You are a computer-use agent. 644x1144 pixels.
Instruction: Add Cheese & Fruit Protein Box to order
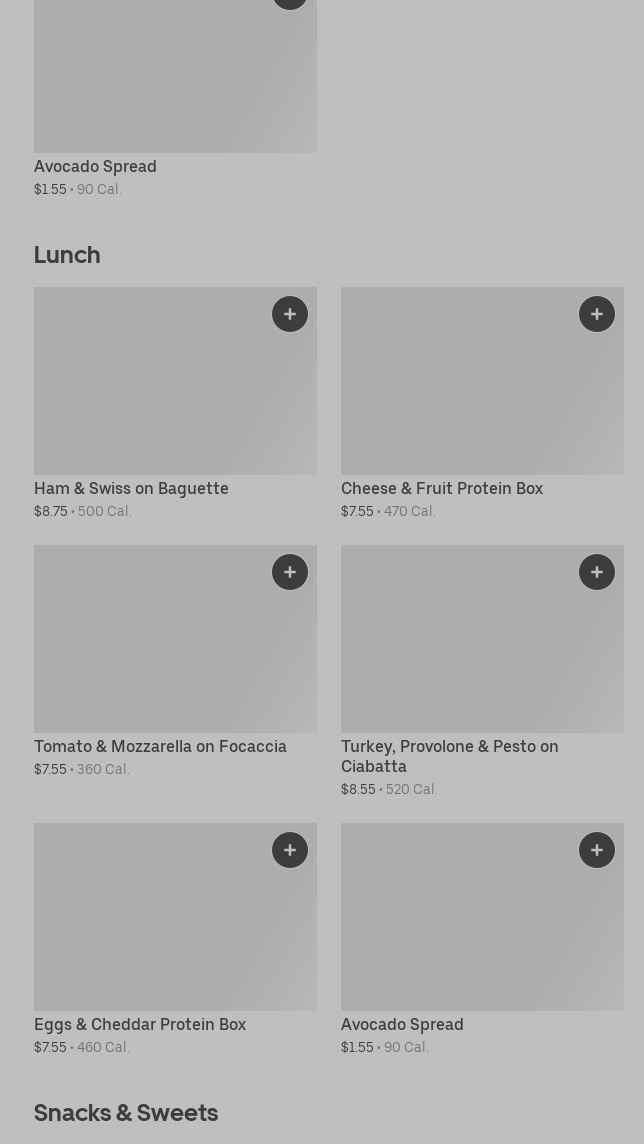click(x=597, y=314)
